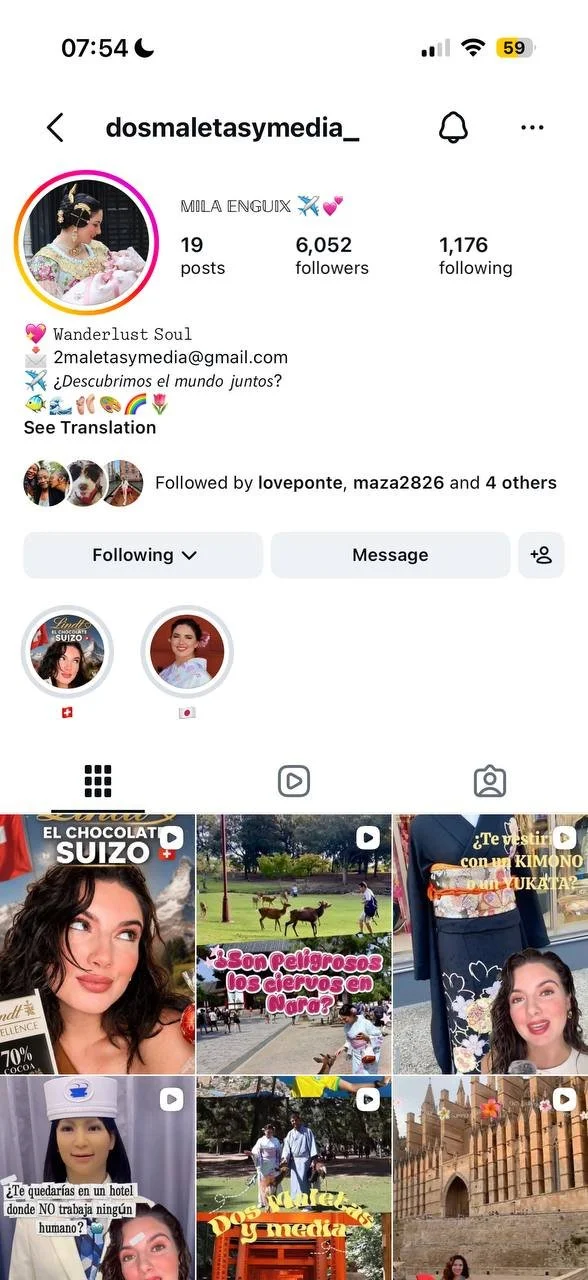Open the robot hotel reel
The width and height of the screenshot is (588, 1280).
(97, 1178)
